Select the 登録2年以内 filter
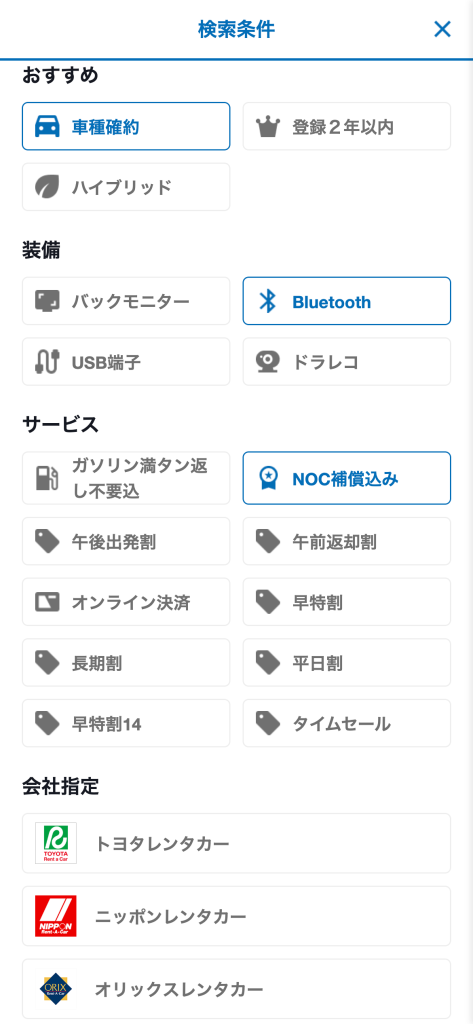 click(347, 126)
